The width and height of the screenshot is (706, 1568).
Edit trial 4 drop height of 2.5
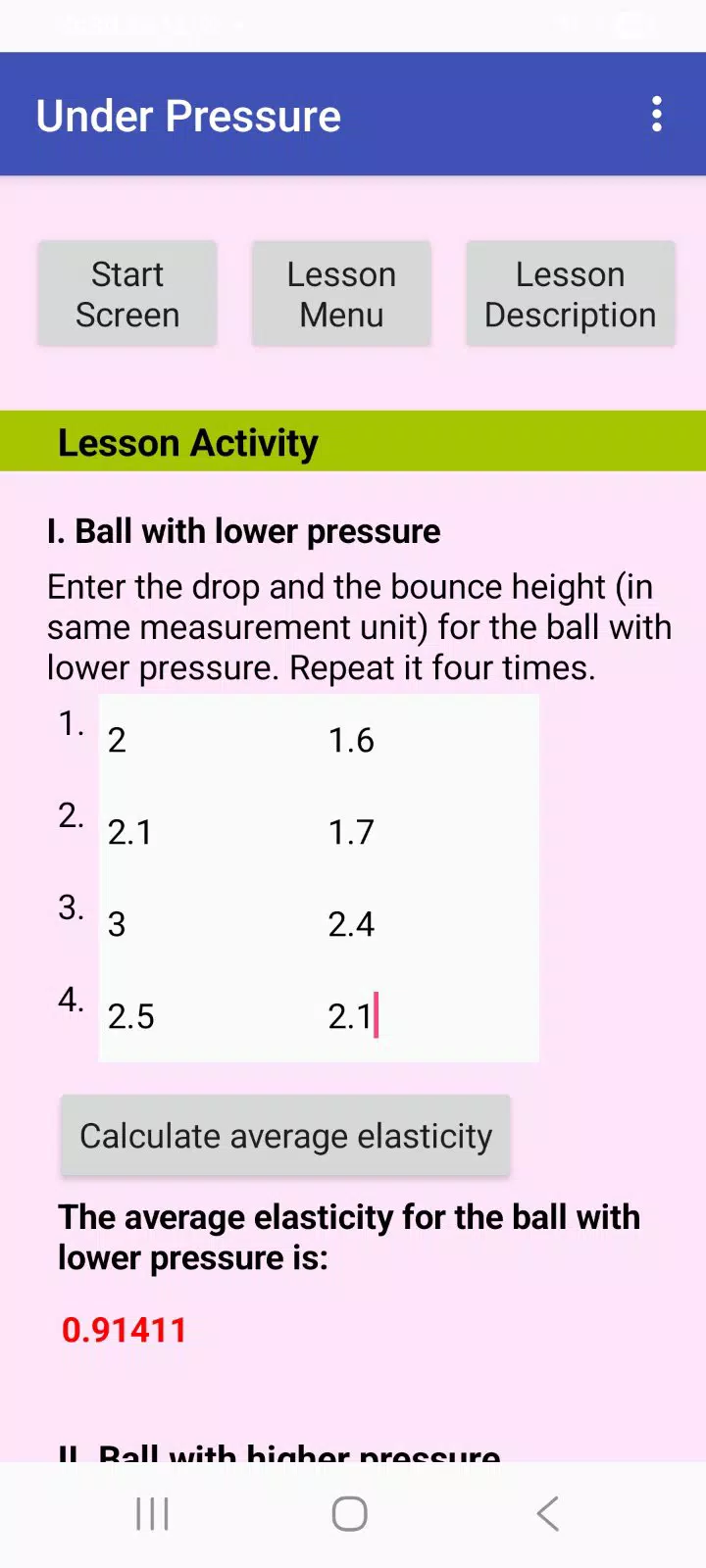pos(209,1016)
